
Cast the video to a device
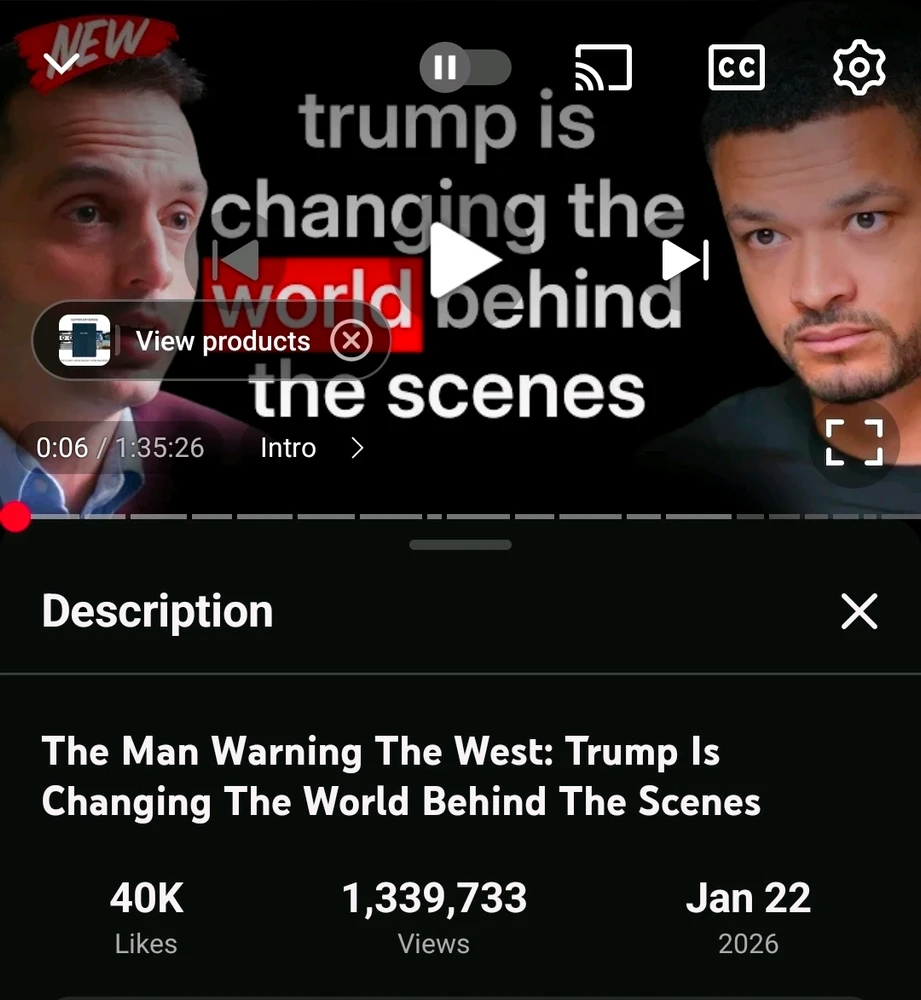pyautogui.click(x=603, y=67)
